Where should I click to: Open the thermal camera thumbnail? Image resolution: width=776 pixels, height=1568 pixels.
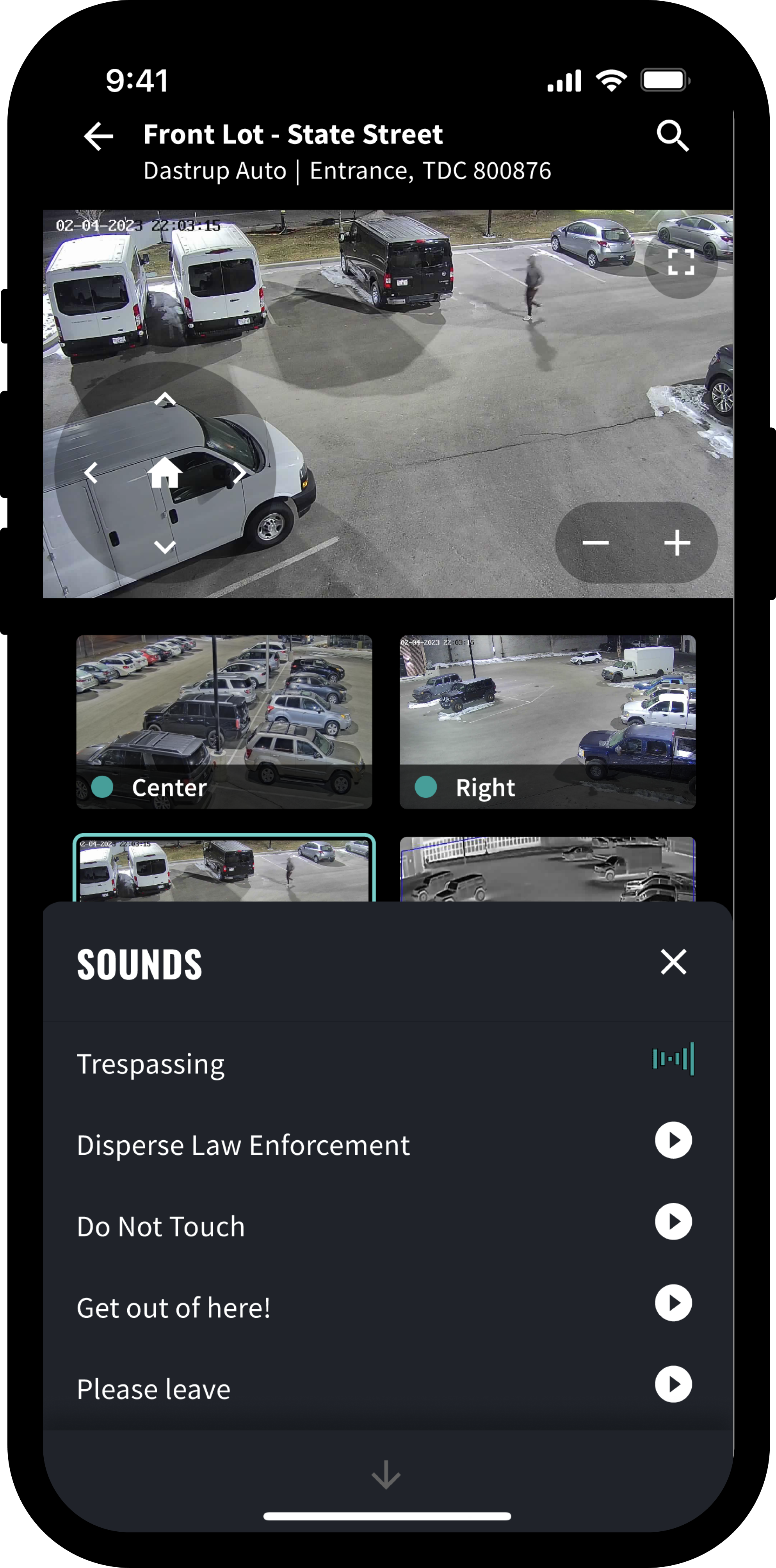tap(547, 869)
